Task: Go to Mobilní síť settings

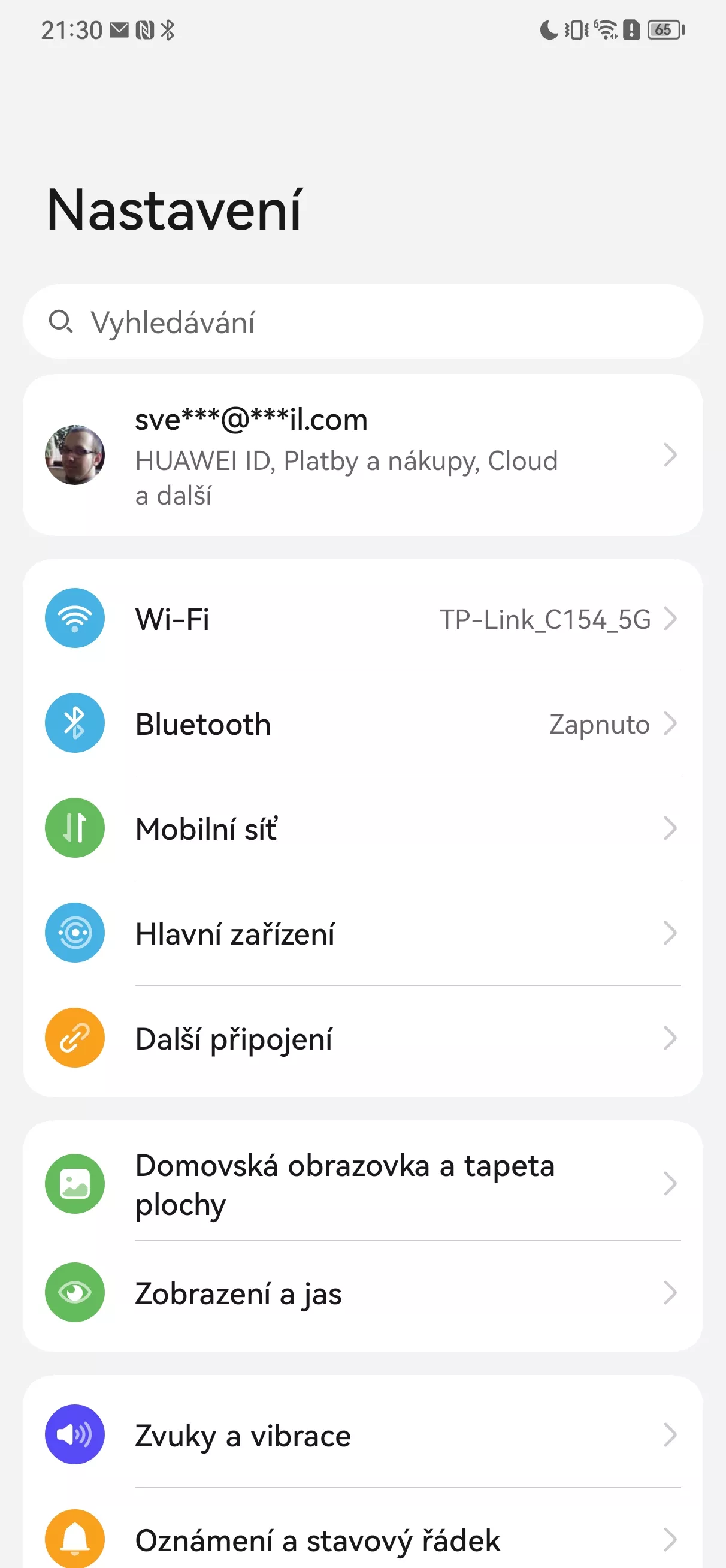Action: pyautogui.click(x=362, y=828)
